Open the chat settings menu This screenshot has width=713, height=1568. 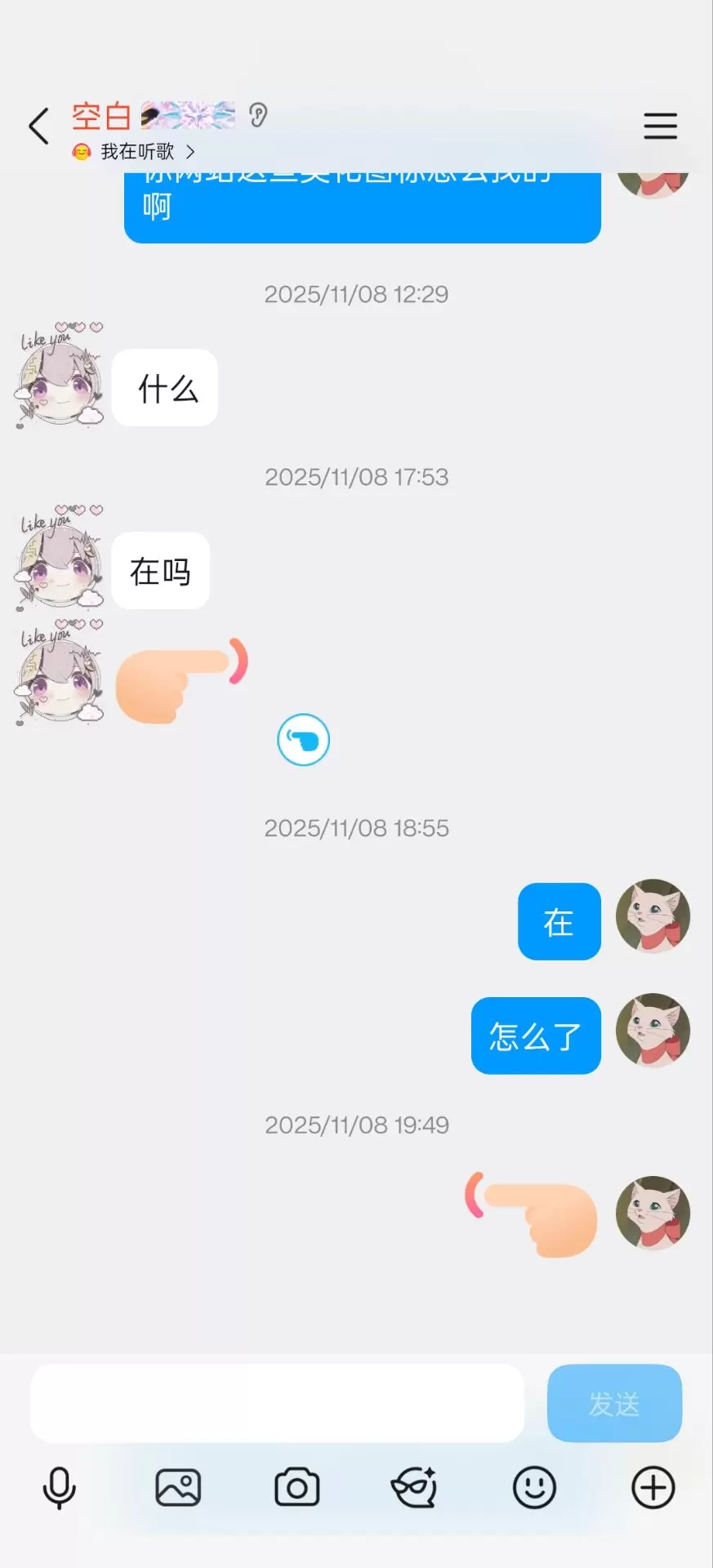(x=660, y=127)
